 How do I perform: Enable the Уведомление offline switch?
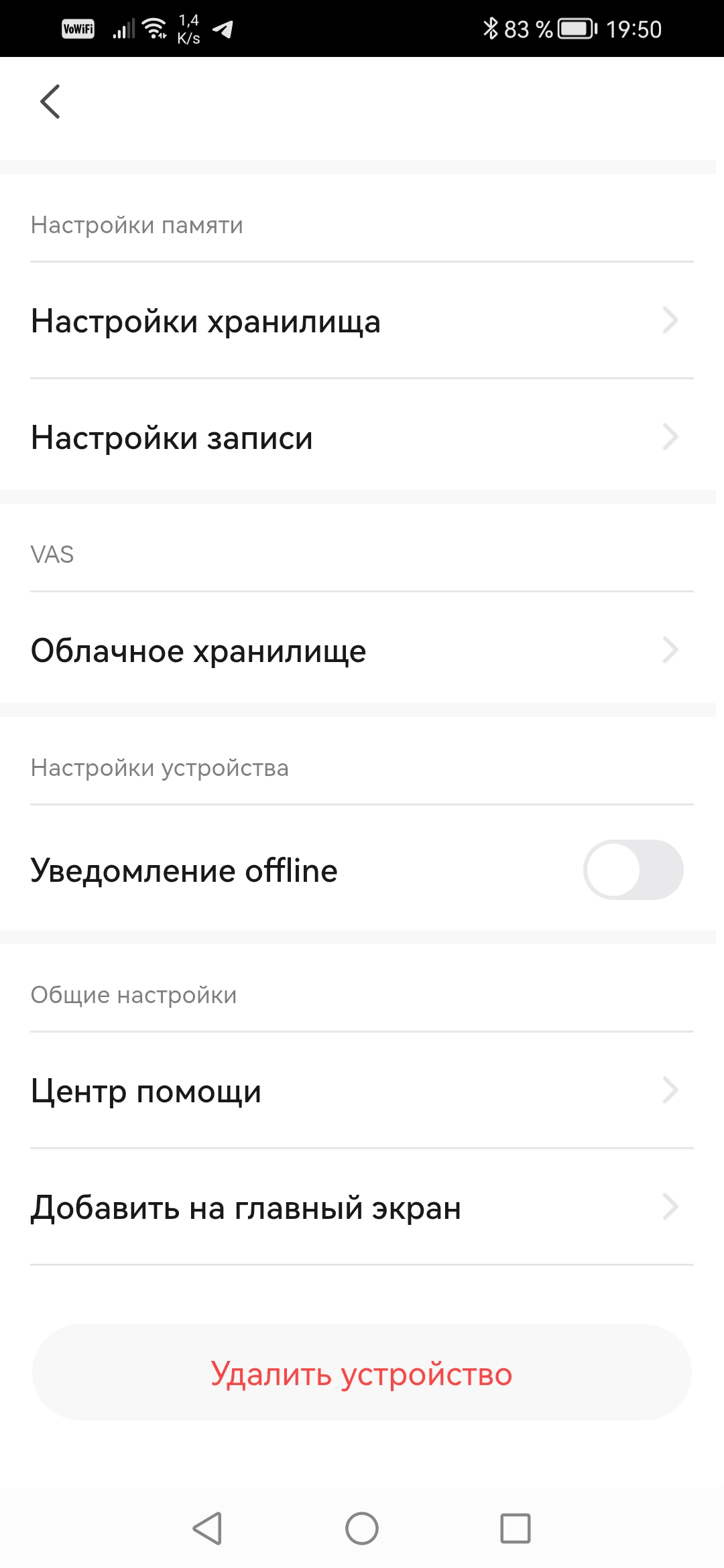pos(633,870)
